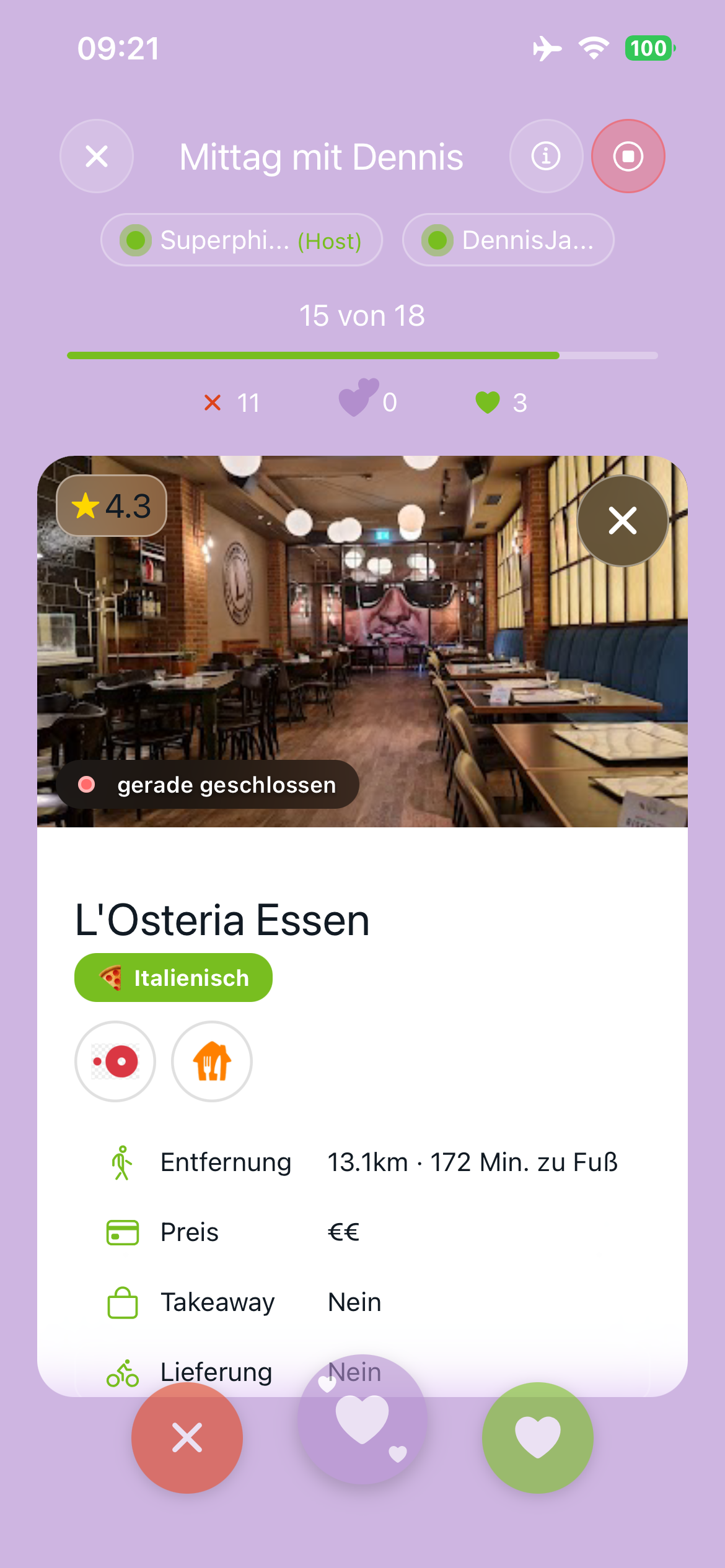Viewport: 725px width, 1568px height.
Task: Tap the 4.3 star rating badge
Action: (112, 506)
